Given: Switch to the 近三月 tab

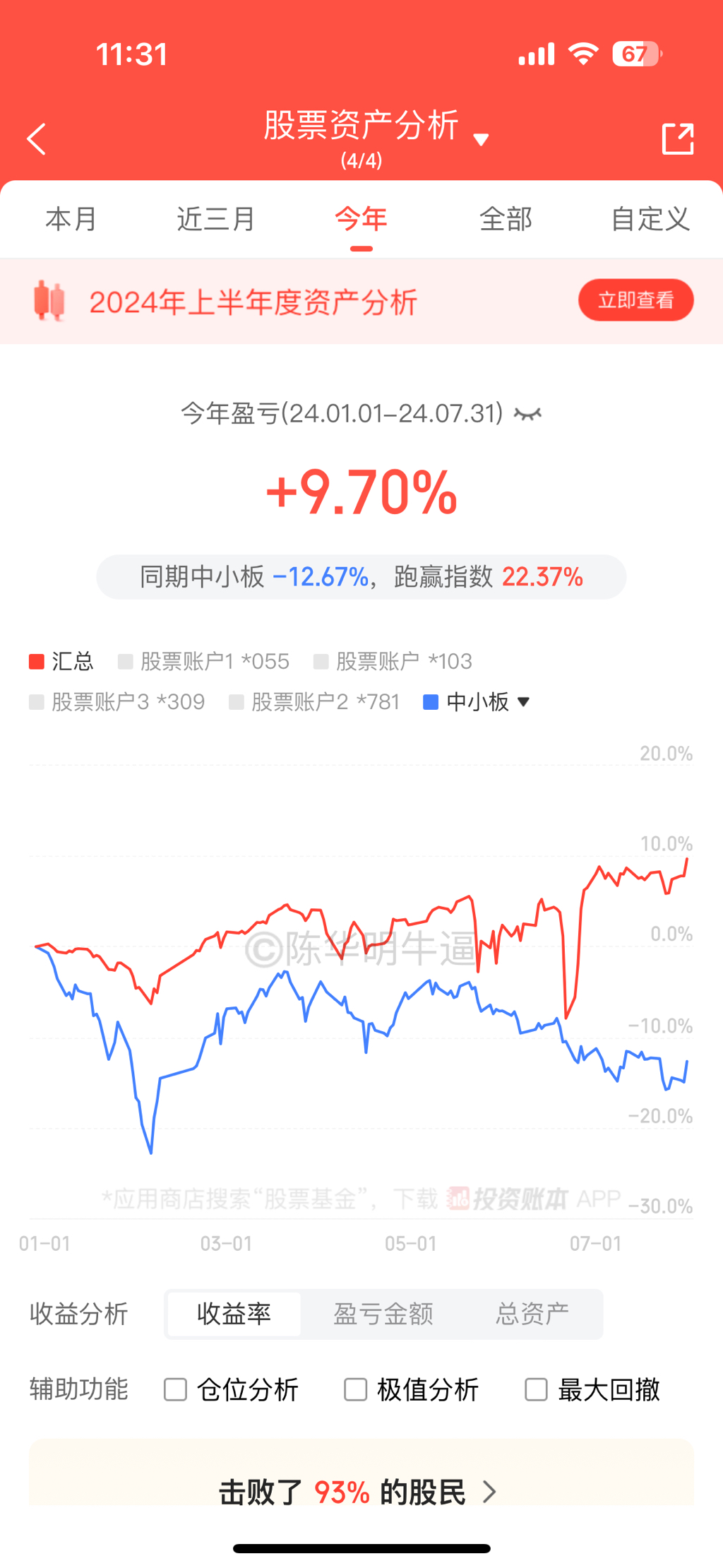Looking at the screenshot, I should click(x=216, y=219).
